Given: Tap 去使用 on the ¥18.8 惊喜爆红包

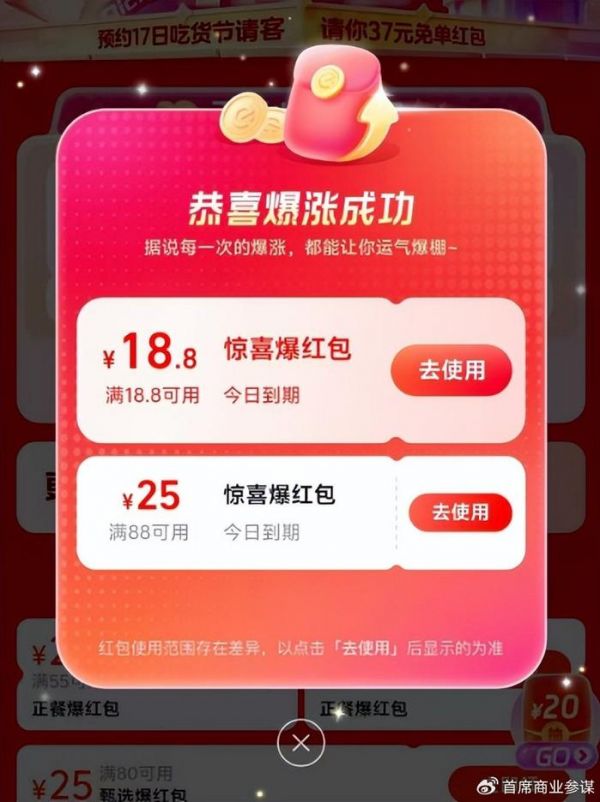Looking at the screenshot, I should point(450,370).
